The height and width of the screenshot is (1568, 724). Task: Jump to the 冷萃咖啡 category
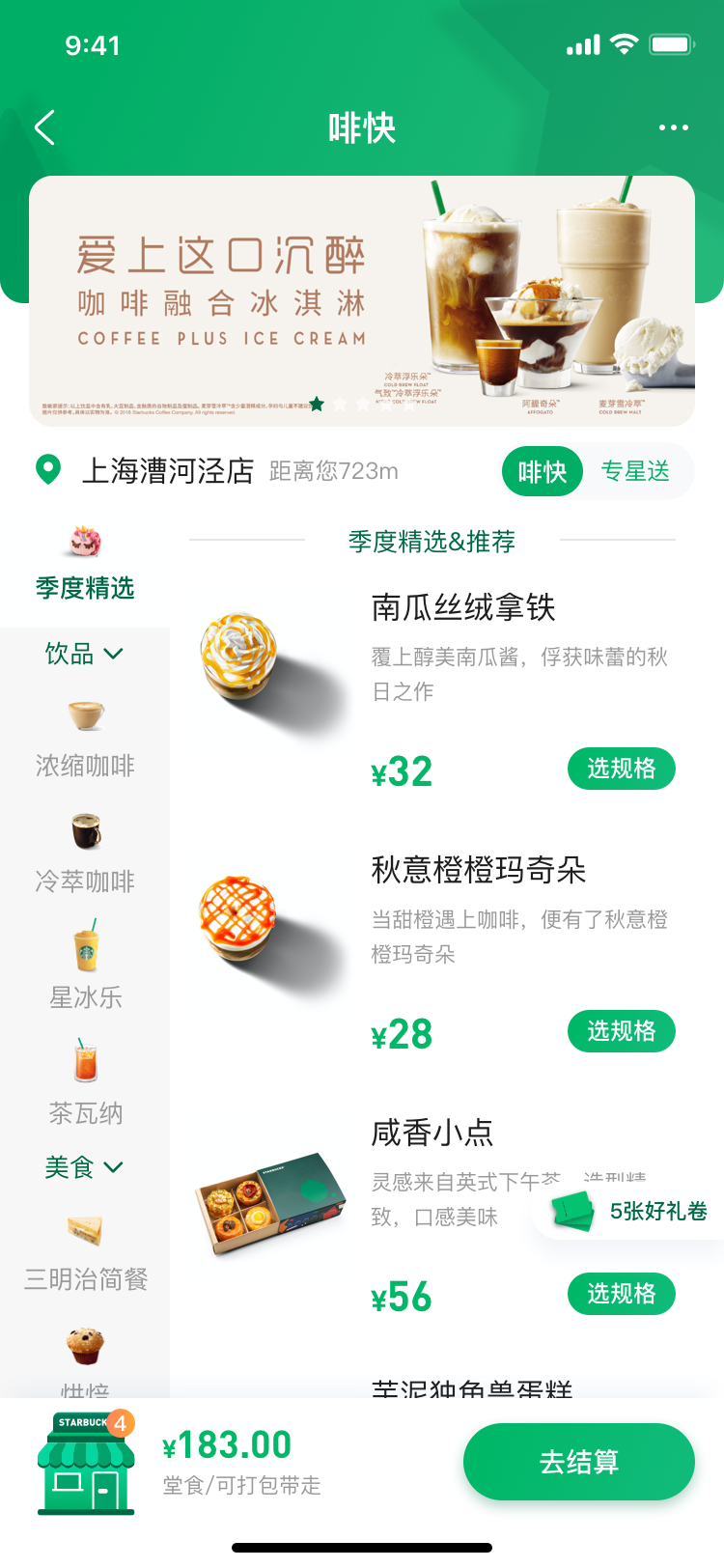pos(85,854)
